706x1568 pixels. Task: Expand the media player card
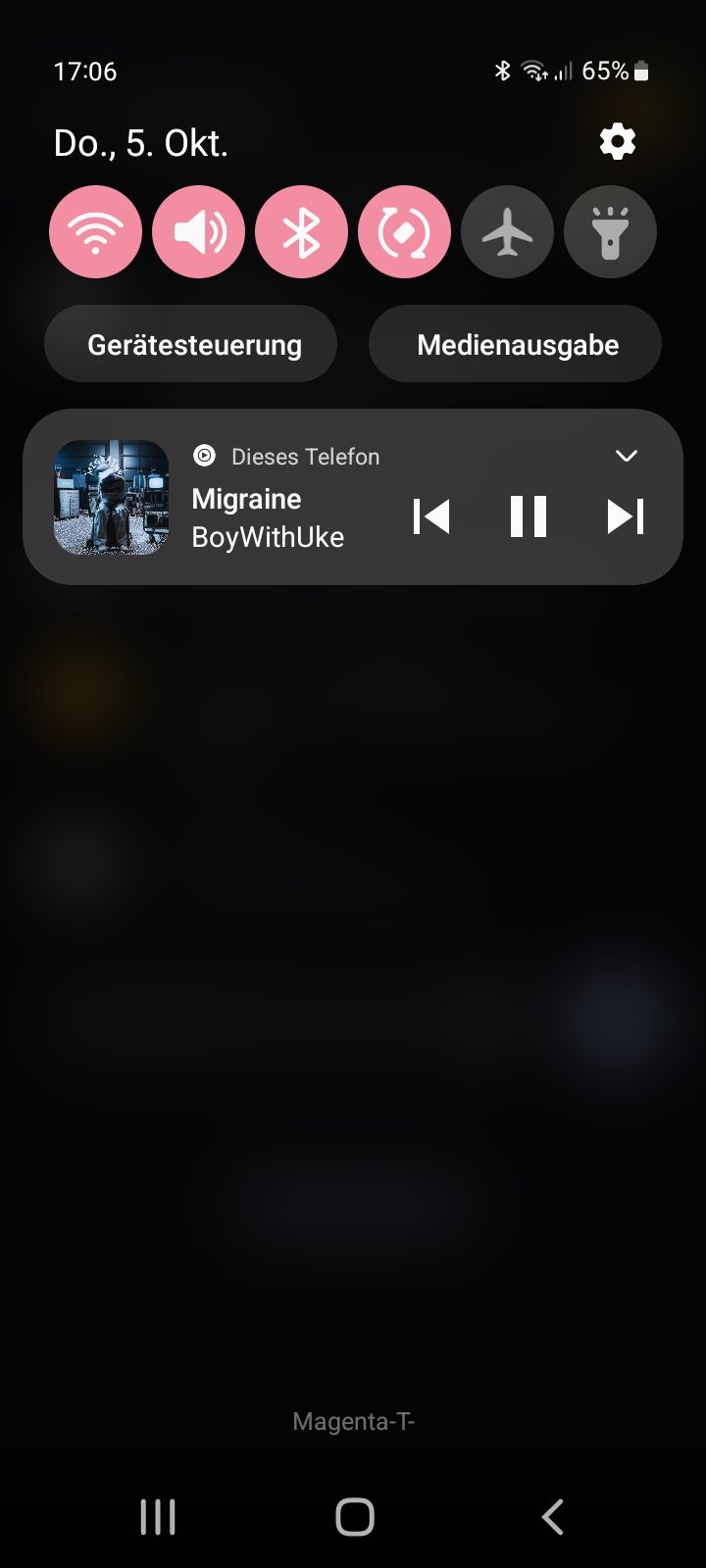(626, 456)
